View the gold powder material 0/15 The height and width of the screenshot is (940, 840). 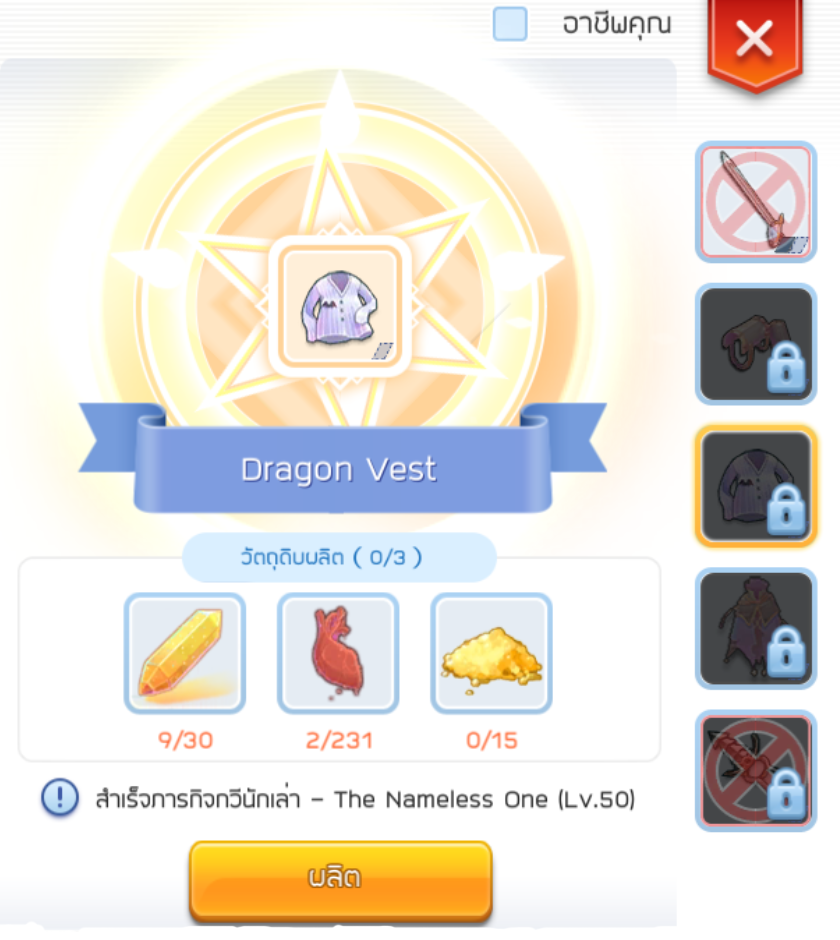(x=491, y=653)
